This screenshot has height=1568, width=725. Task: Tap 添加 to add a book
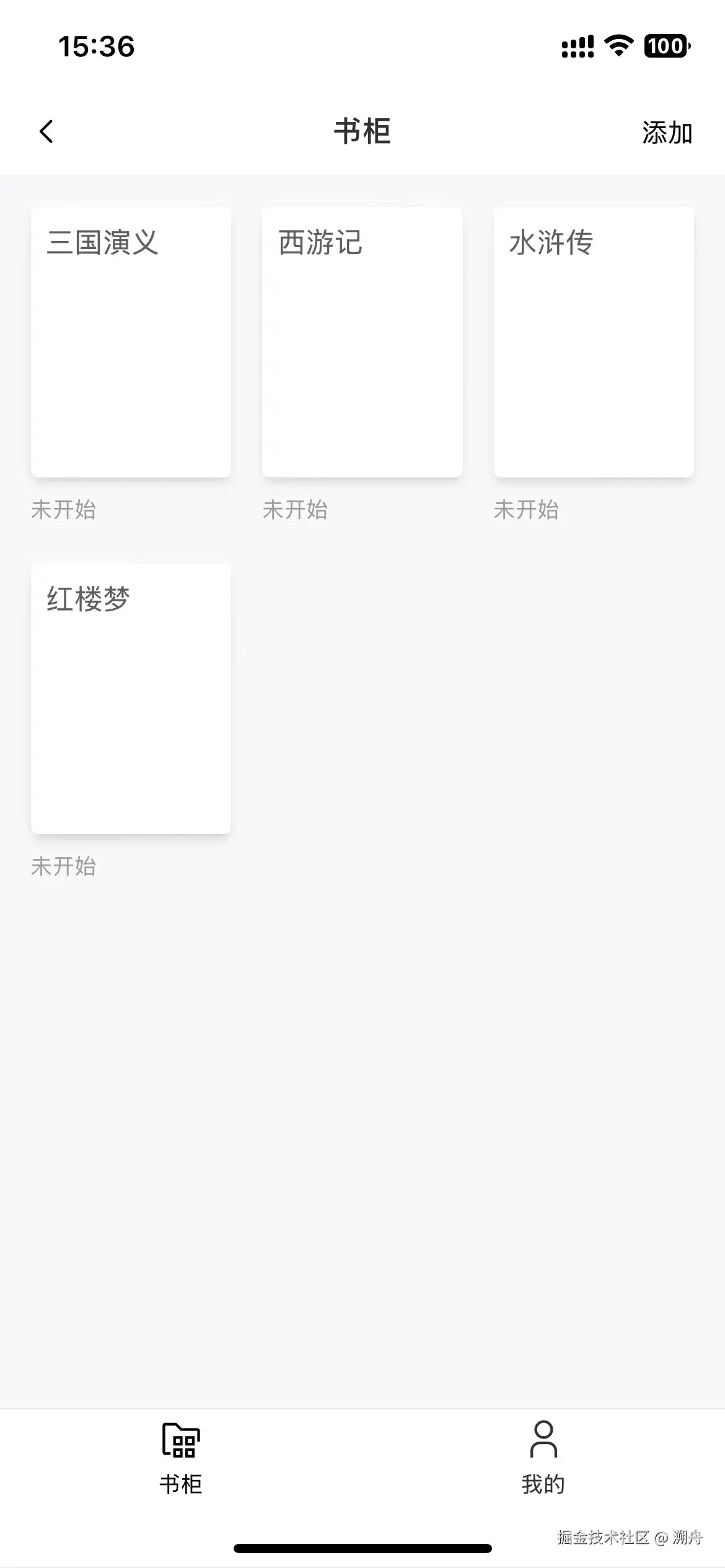[x=667, y=133]
